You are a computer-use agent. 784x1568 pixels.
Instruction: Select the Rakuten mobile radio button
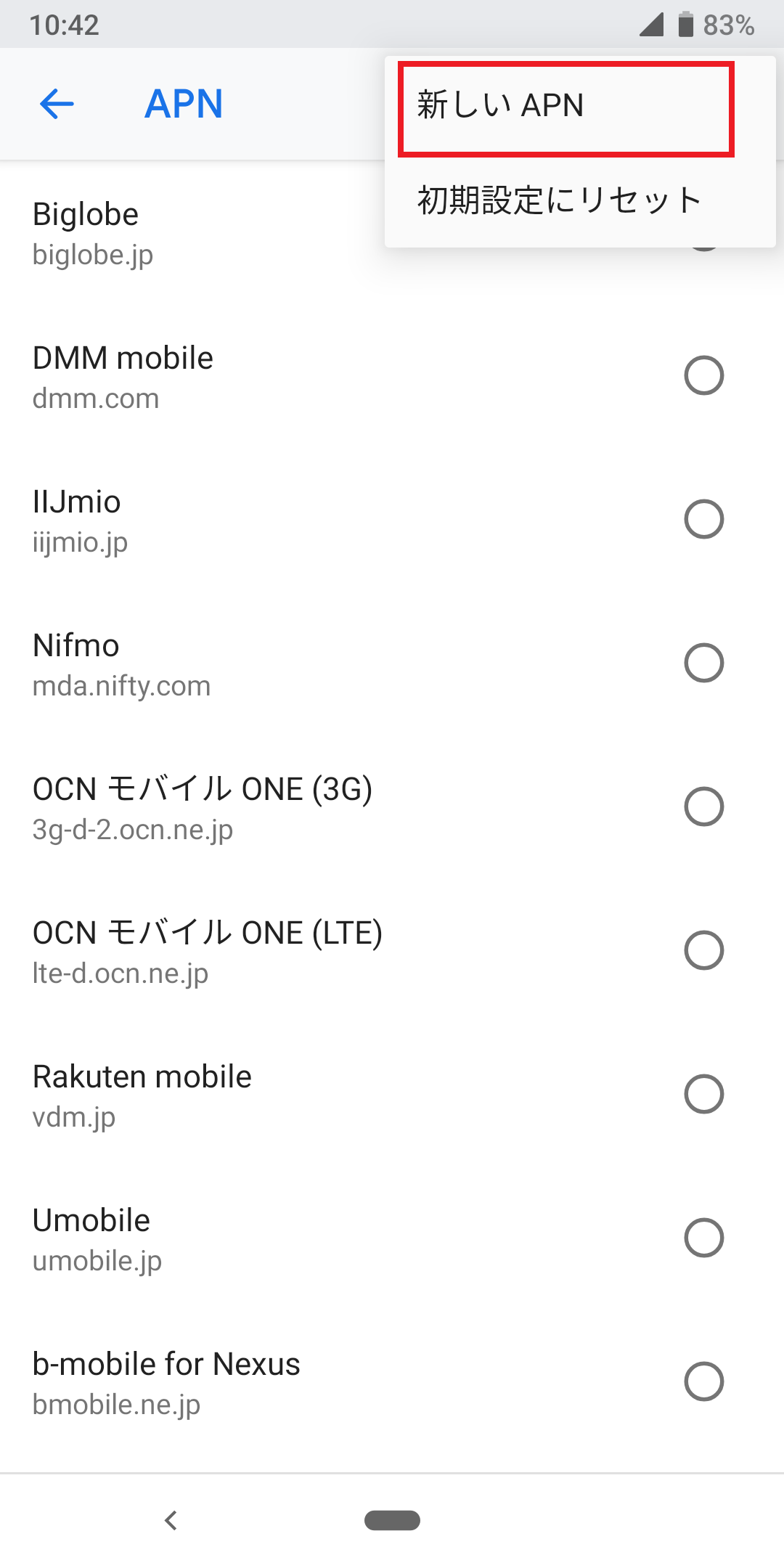tap(705, 1095)
